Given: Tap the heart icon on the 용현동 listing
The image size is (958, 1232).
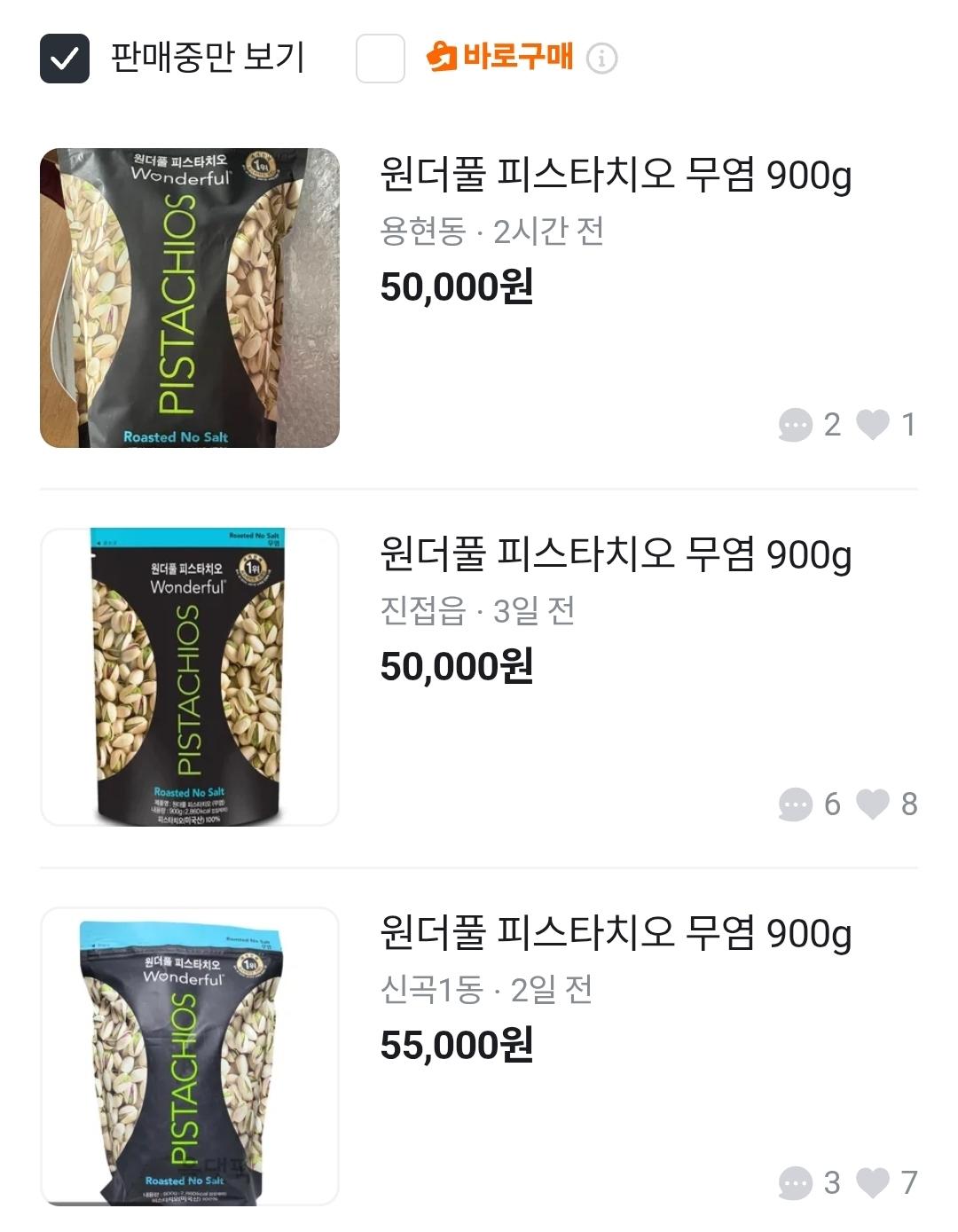Looking at the screenshot, I should (872, 425).
